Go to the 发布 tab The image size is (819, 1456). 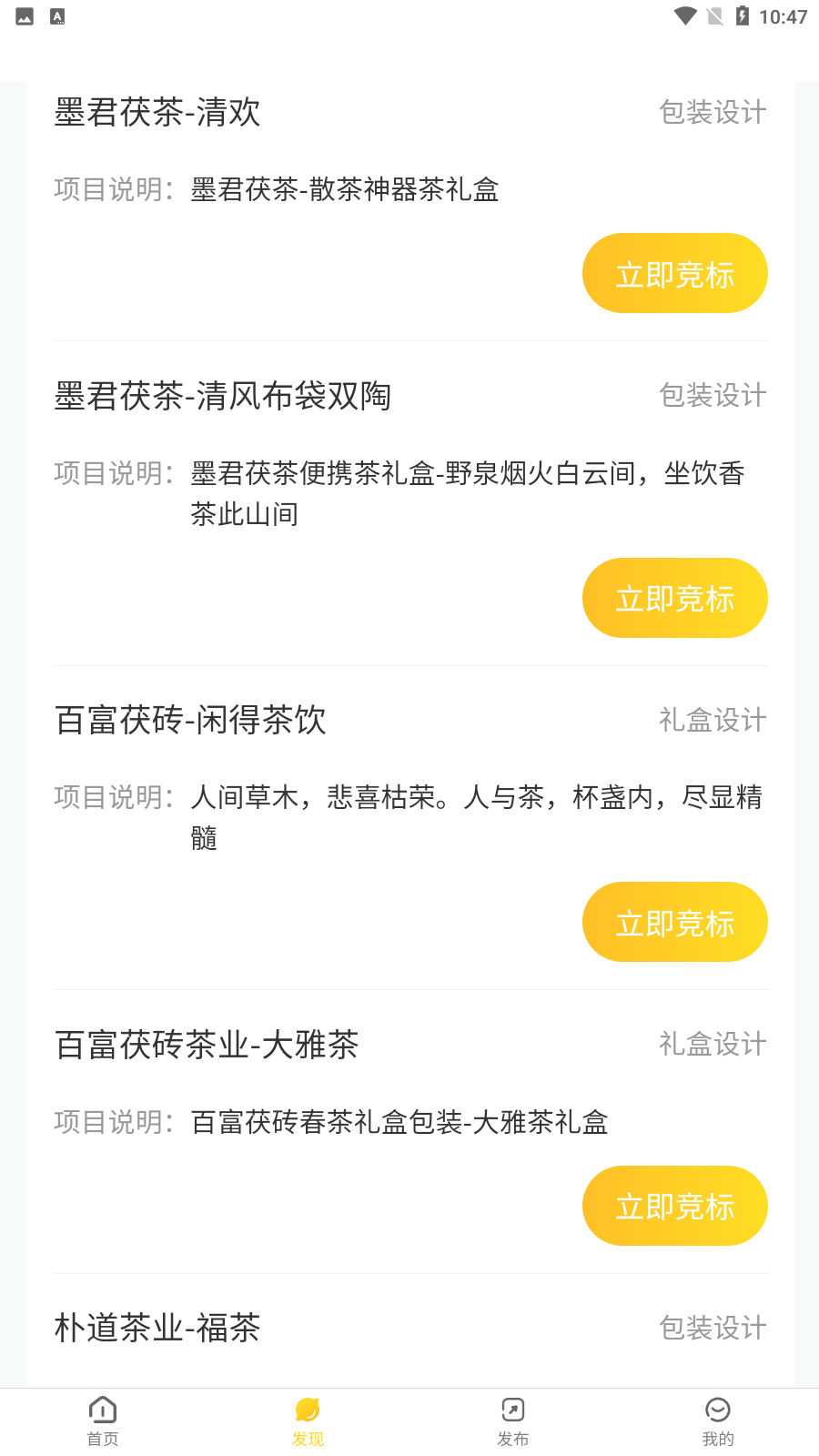click(x=512, y=1421)
